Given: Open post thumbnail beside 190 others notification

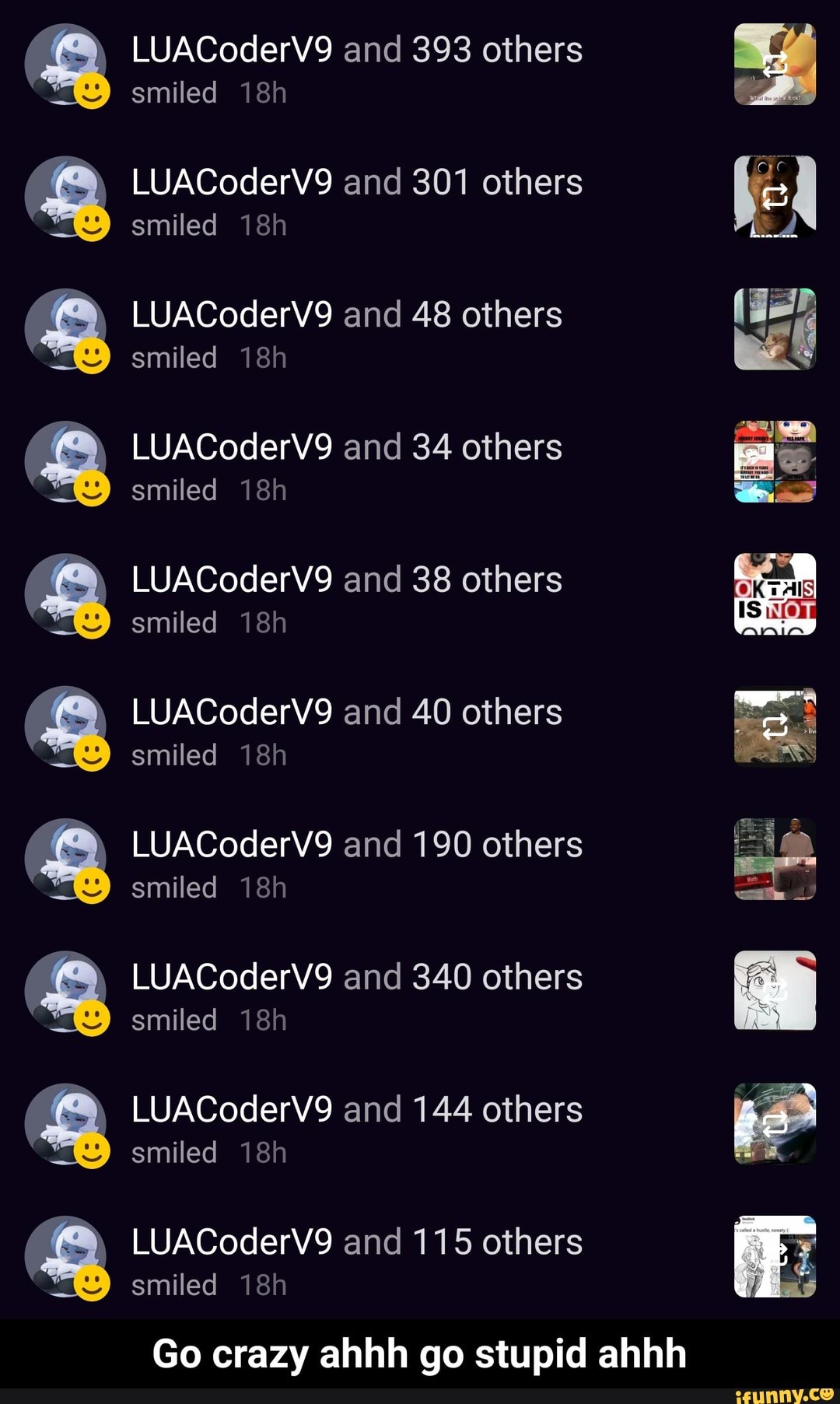Looking at the screenshot, I should (775, 859).
